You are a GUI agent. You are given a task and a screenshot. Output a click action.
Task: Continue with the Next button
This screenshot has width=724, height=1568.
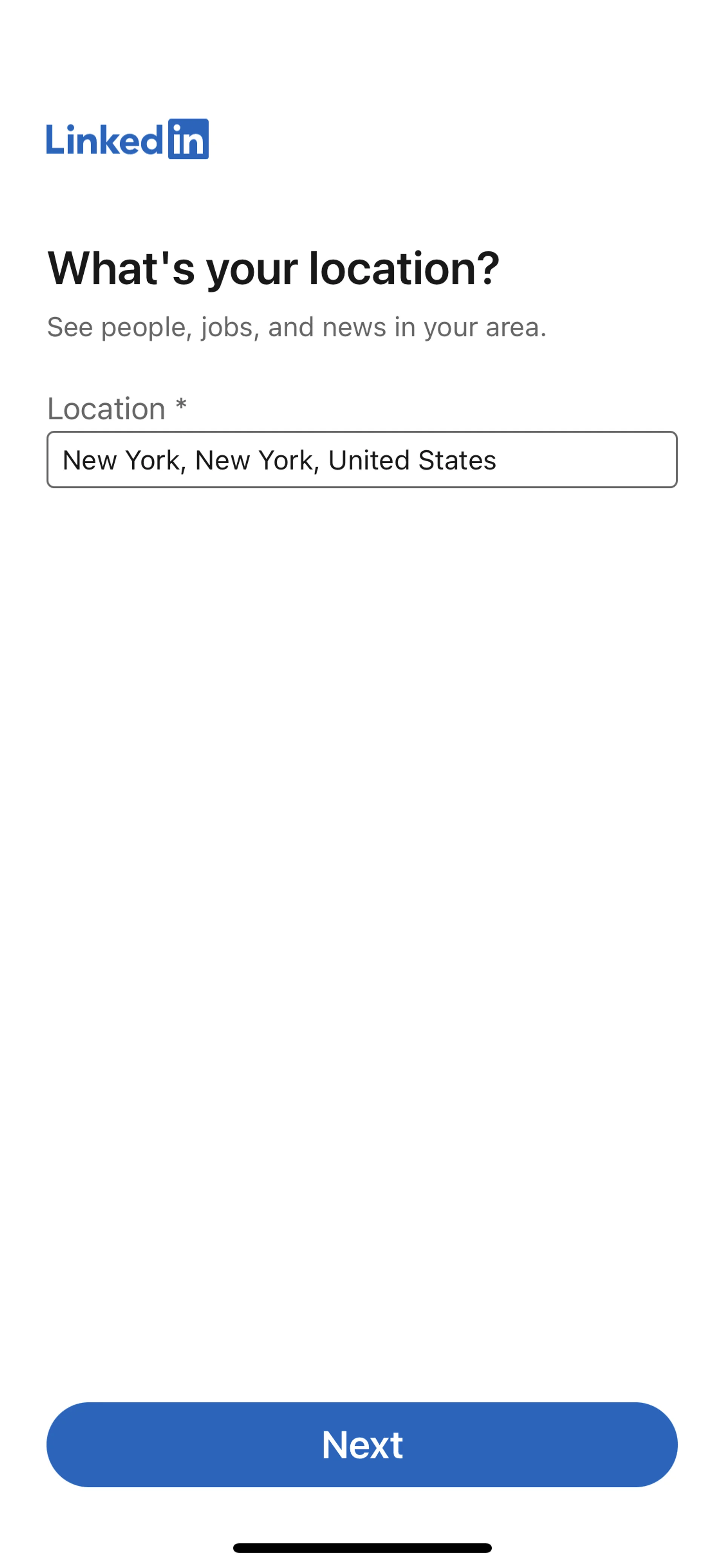362,1444
